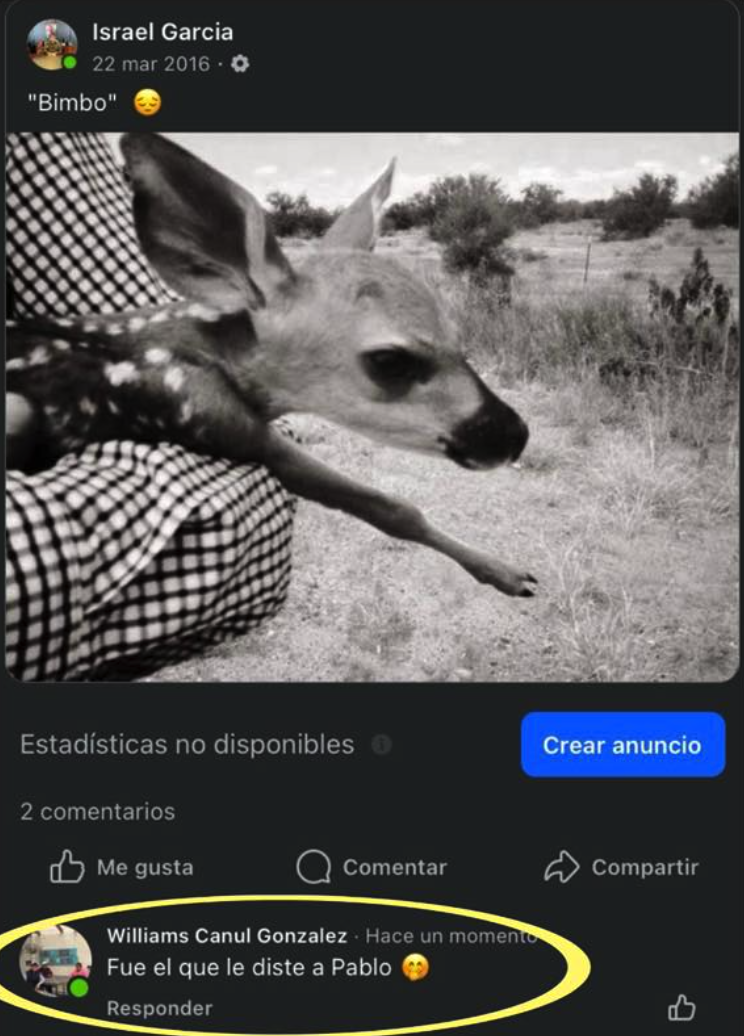Viewport: 744px width, 1036px height.
Task: Open Israel Garcia's profile picture
Action: click(x=52, y=45)
